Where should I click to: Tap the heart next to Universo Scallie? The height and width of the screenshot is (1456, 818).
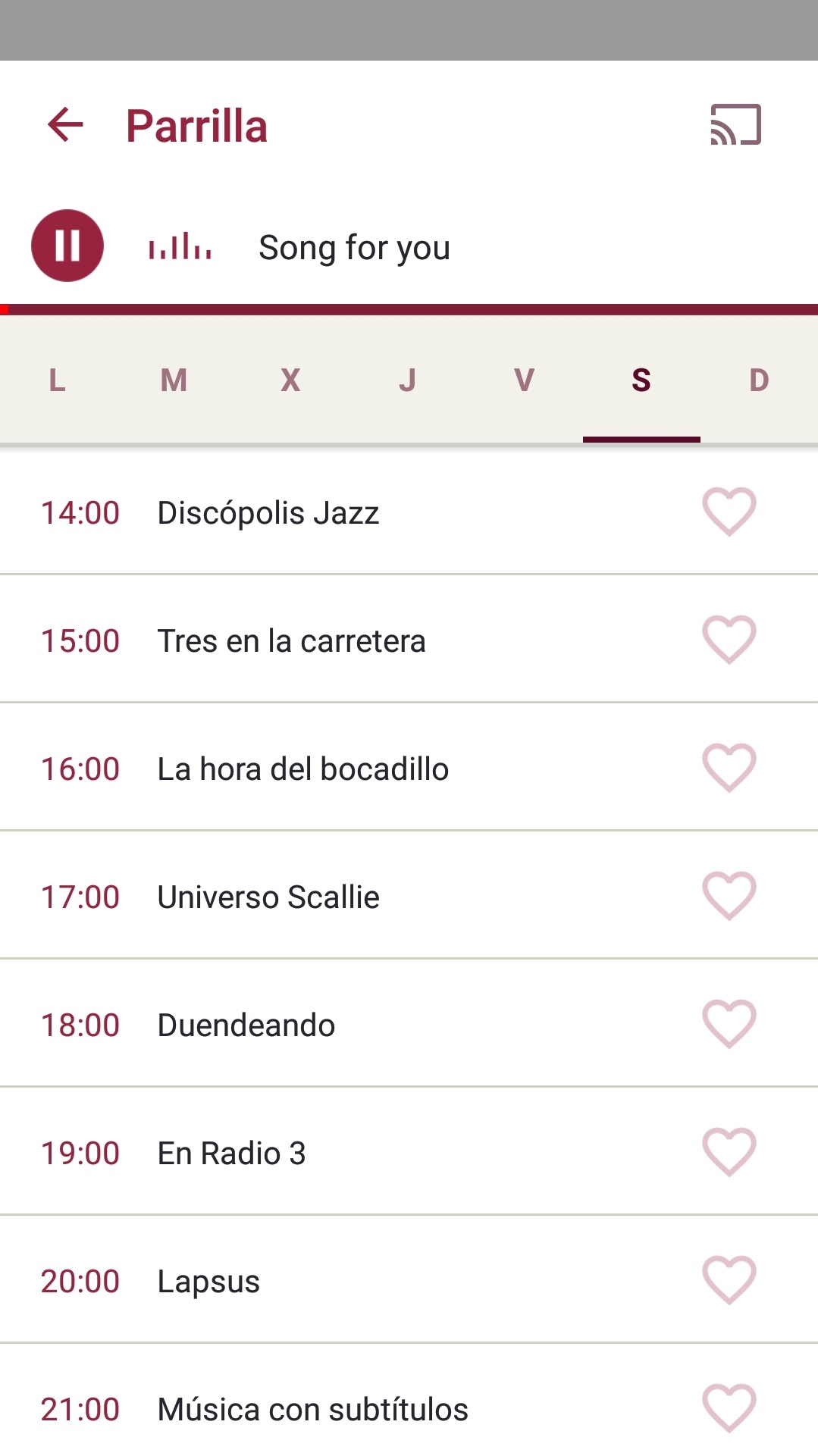tap(729, 896)
